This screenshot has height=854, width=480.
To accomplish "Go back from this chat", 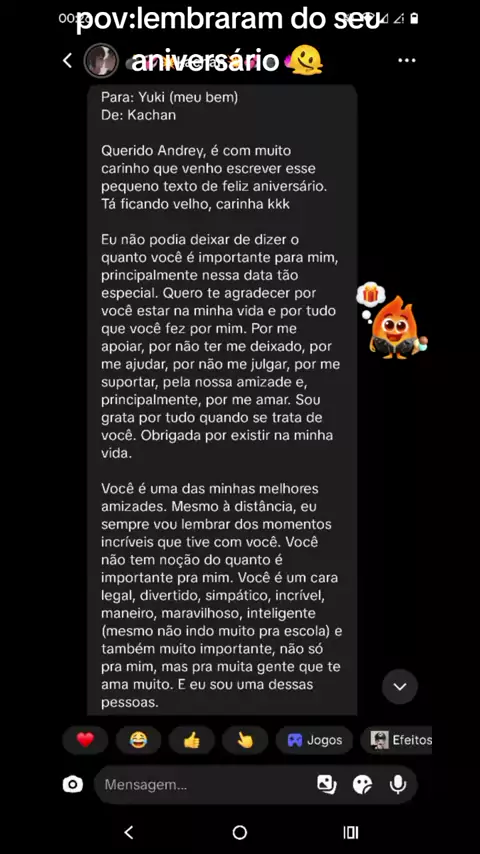I will click(68, 60).
